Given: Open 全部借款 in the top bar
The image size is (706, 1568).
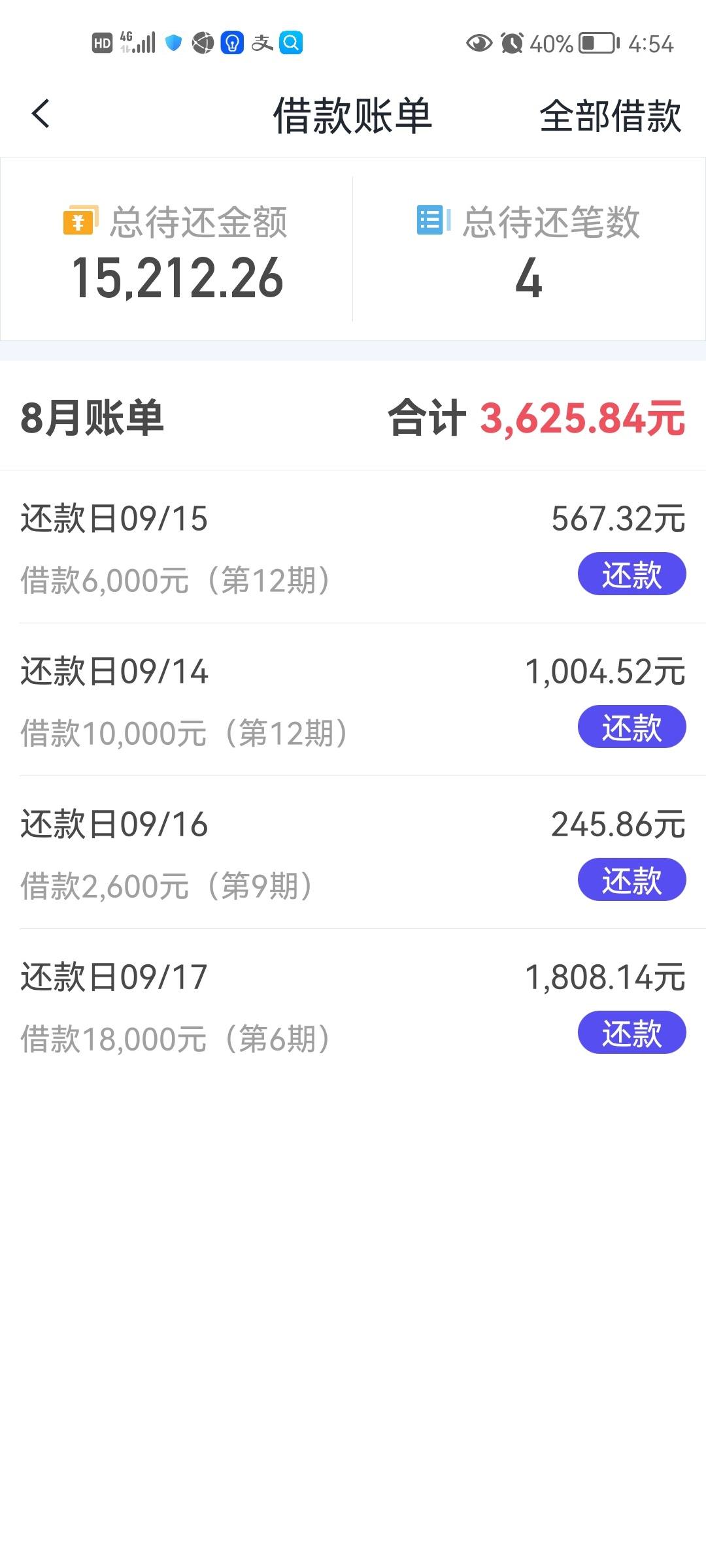Looking at the screenshot, I should point(610,116).
